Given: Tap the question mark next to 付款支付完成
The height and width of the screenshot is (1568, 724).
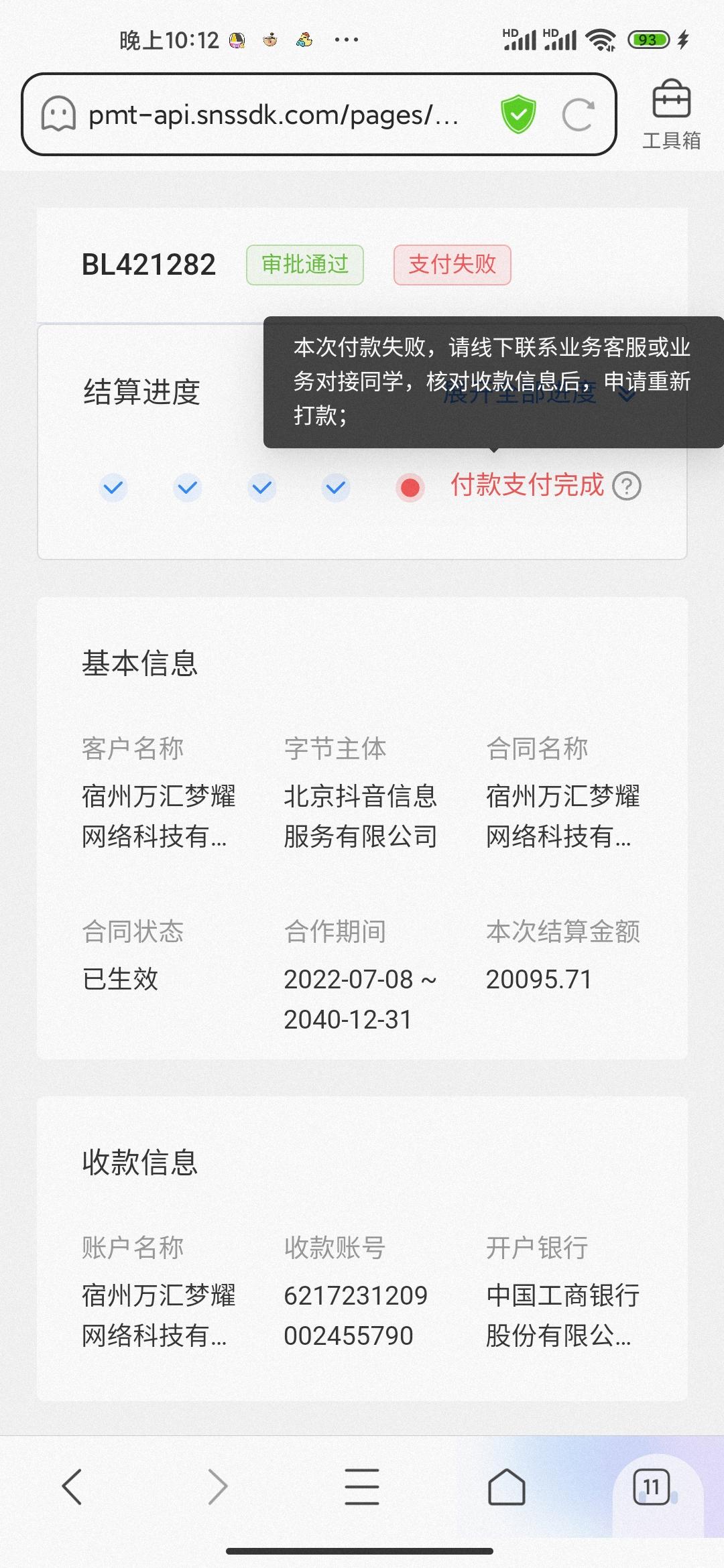Looking at the screenshot, I should coord(627,486).
